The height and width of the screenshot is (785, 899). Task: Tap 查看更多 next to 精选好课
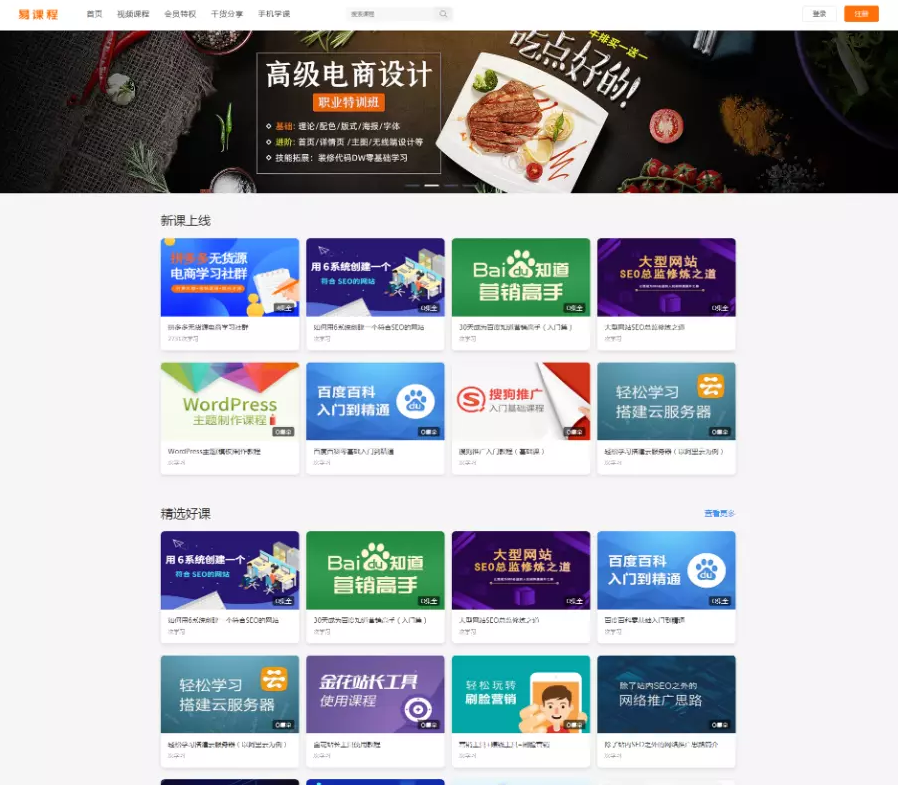tap(719, 514)
